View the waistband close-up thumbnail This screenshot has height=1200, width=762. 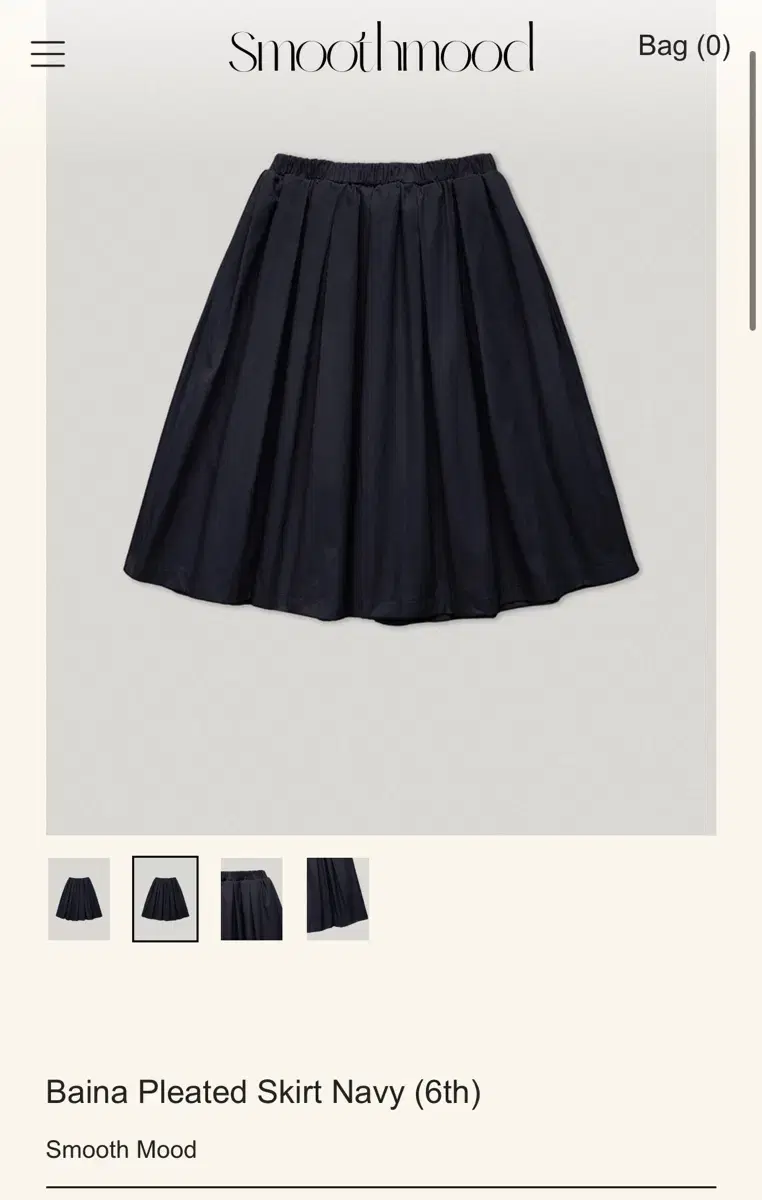coord(250,899)
